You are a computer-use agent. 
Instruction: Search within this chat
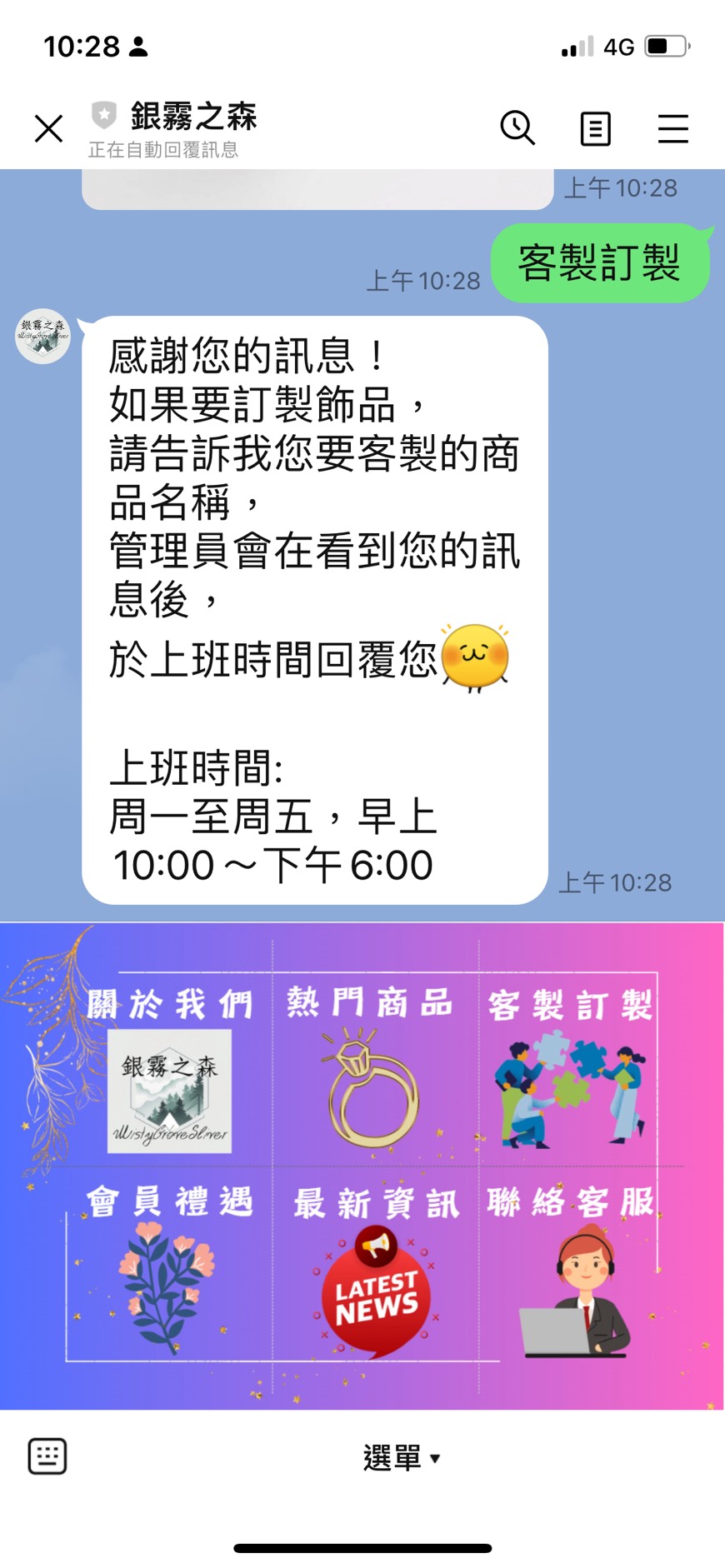[517, 129]
